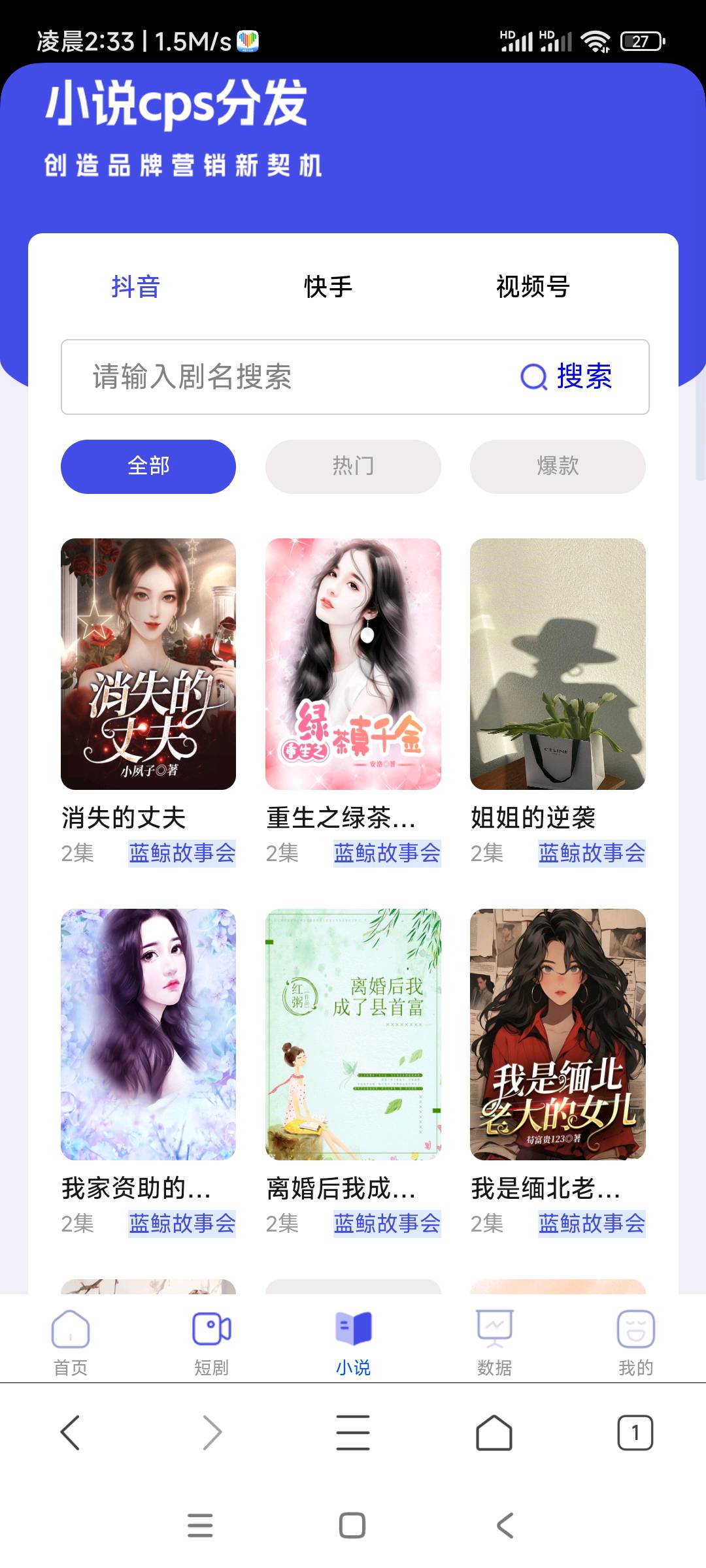Switch to the 短剧 tab
The height and width of the screenshot is (1568, 706).
click(x=212, y=1342)
